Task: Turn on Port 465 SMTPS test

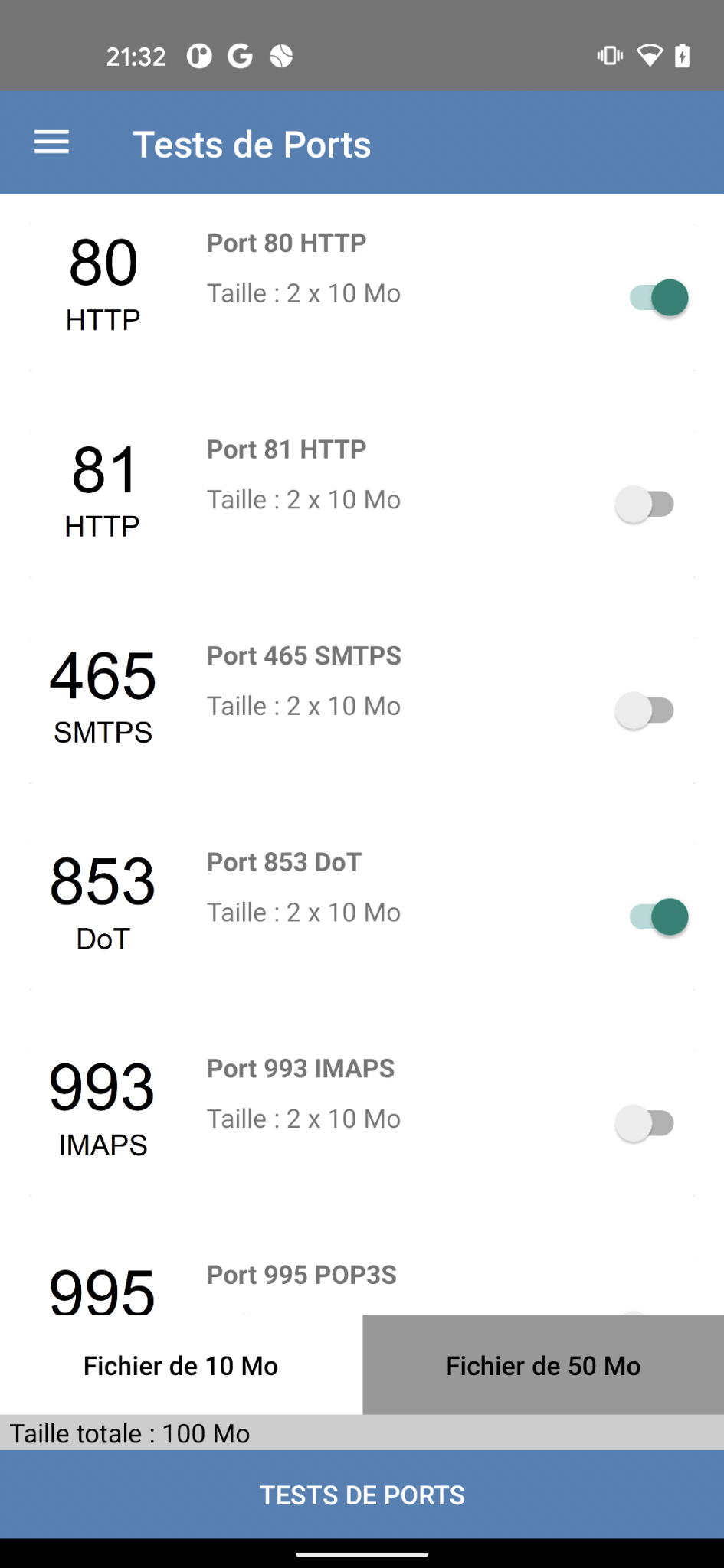Action: click(x=645, y=710)
